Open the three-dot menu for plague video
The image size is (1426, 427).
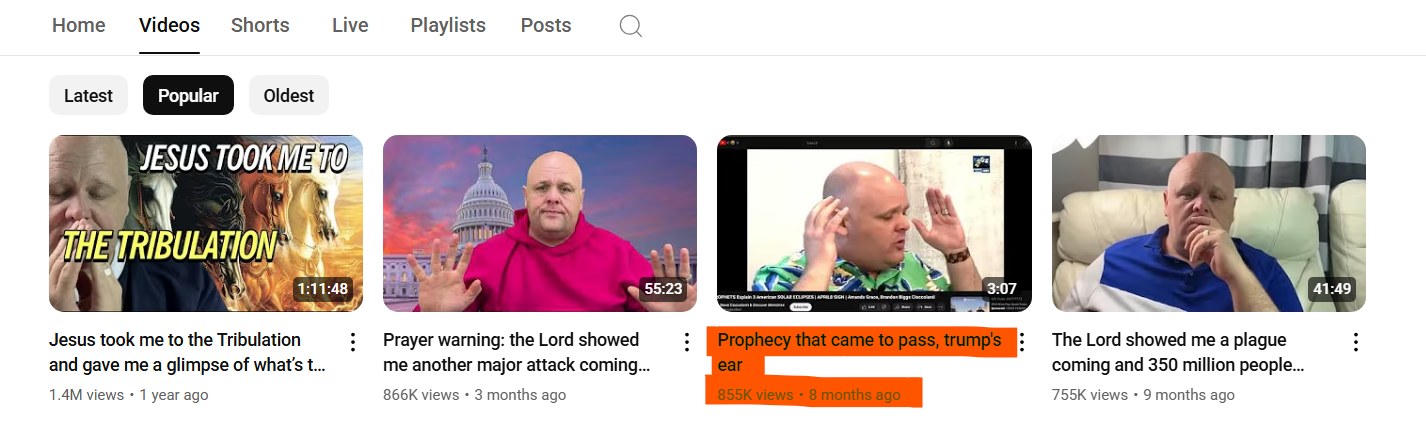point(1355,343)
